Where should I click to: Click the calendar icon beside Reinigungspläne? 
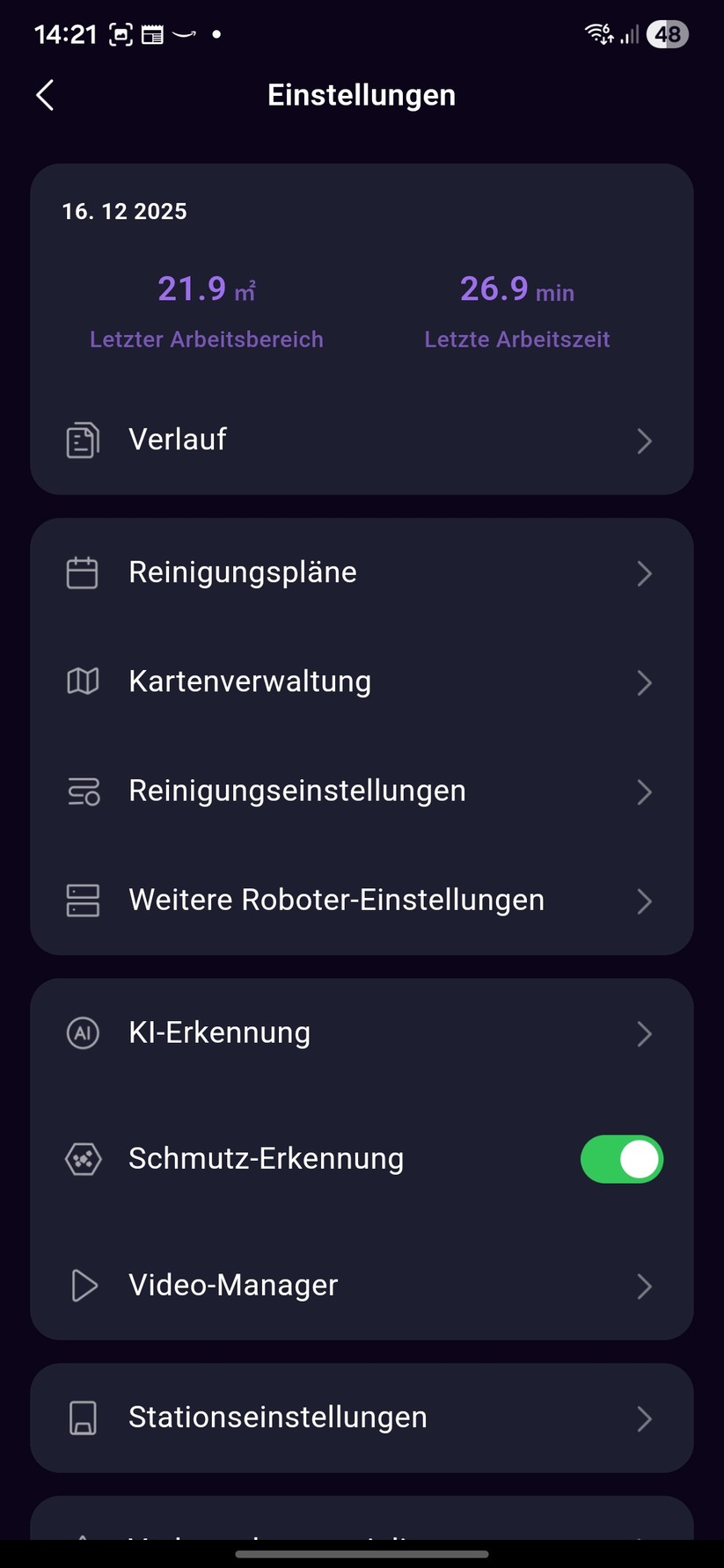pos(82,572)
